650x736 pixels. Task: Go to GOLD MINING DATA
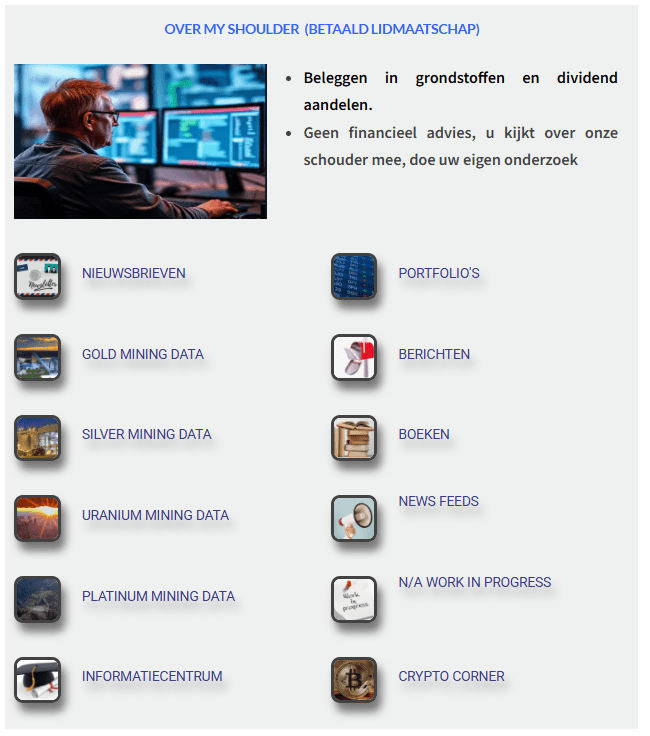pyautogui.click(x=142, y=354)
